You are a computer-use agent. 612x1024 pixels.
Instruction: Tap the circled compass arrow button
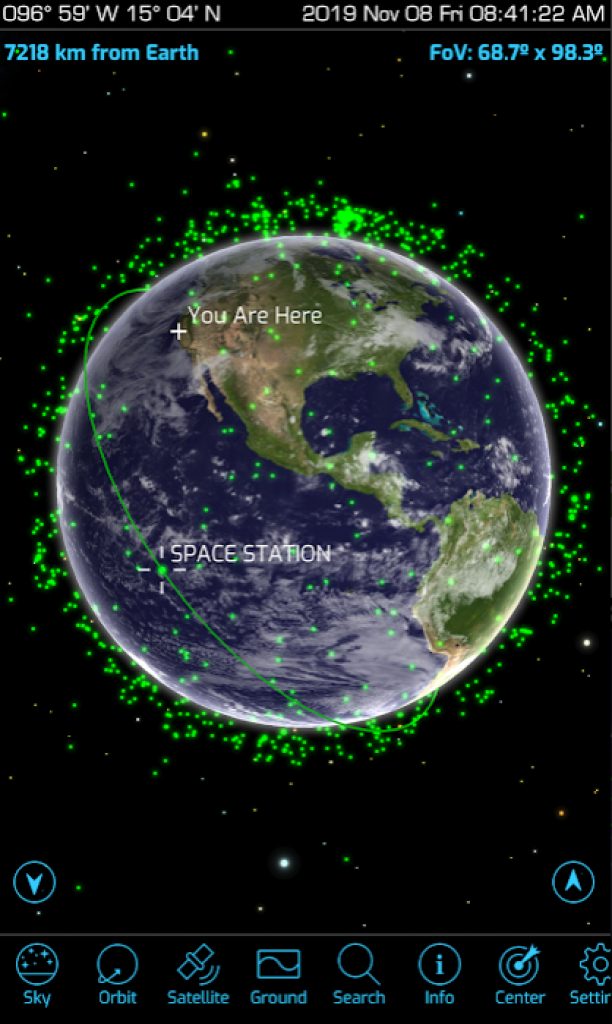[573, 881]
